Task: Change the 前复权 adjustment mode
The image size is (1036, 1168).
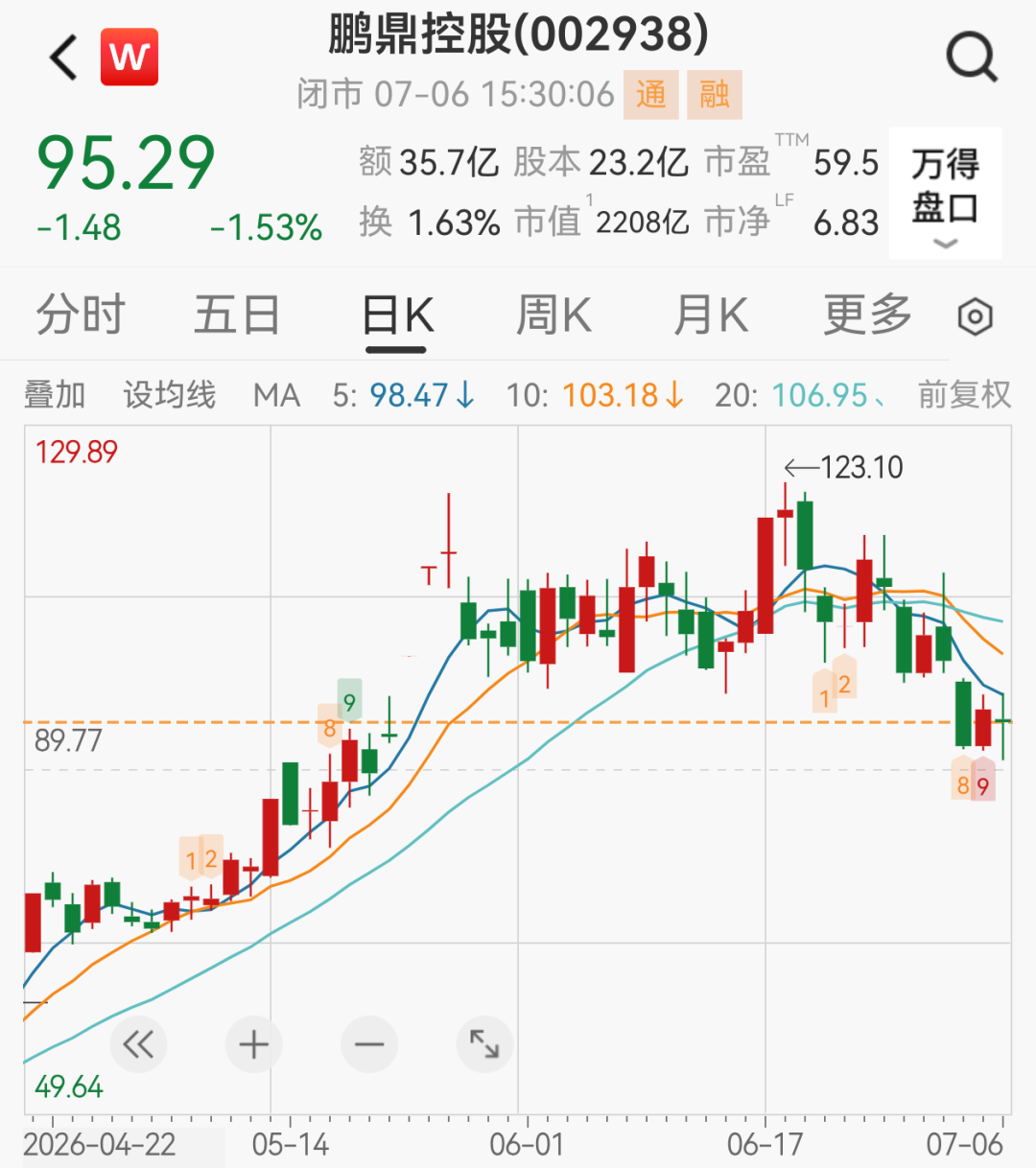Action: tap(964, 395)
